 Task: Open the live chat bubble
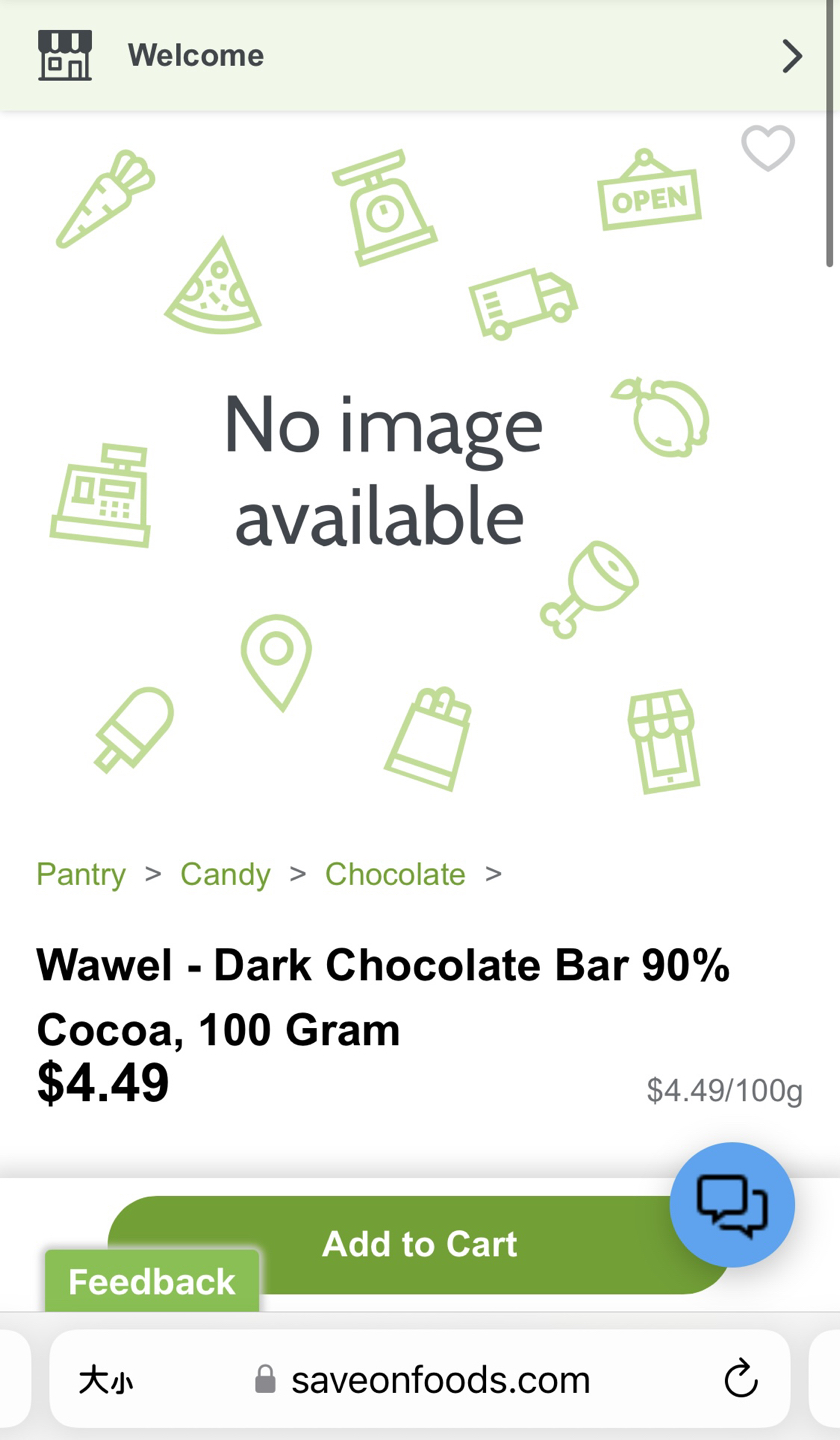[x=732, y=1205]
